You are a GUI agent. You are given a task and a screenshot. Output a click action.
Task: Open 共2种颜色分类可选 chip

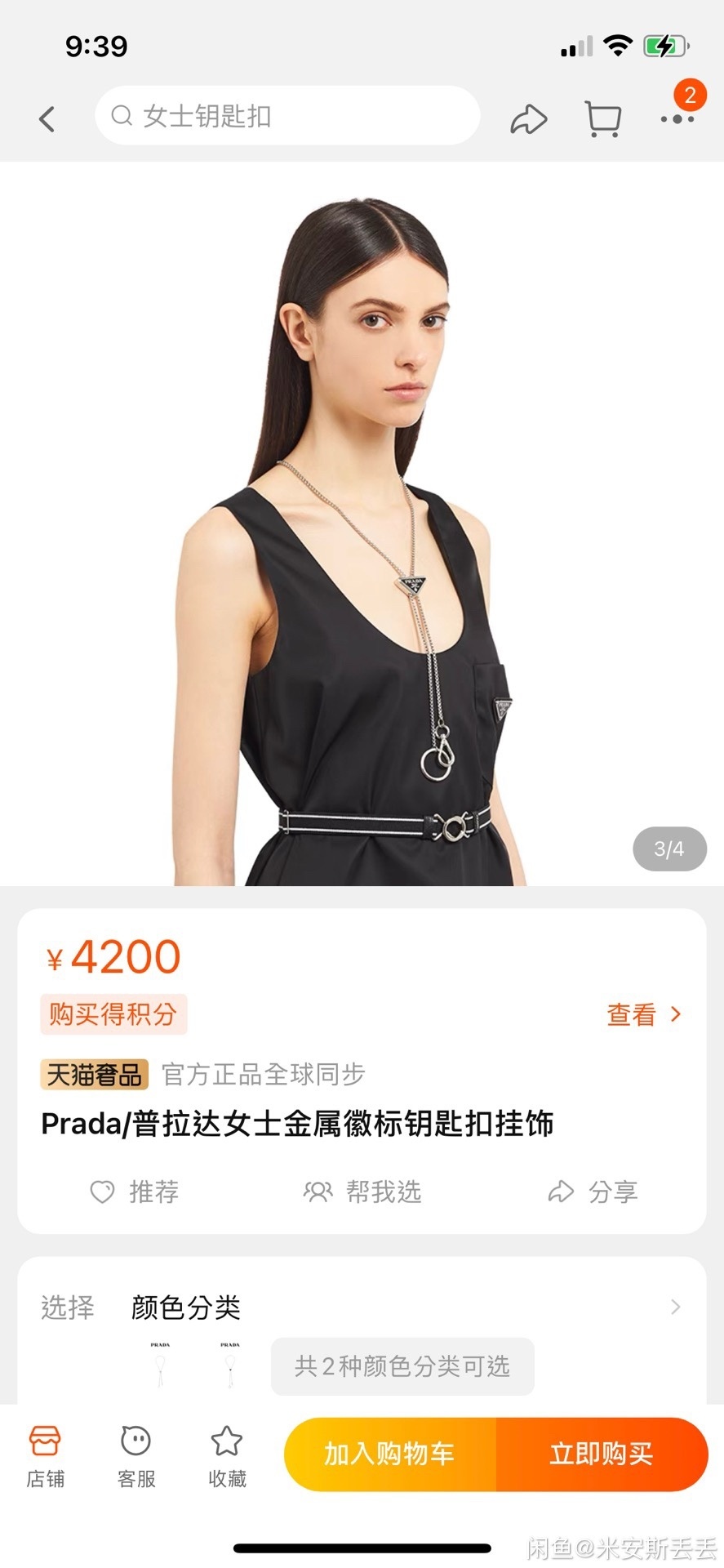(x=402, y=1366)
